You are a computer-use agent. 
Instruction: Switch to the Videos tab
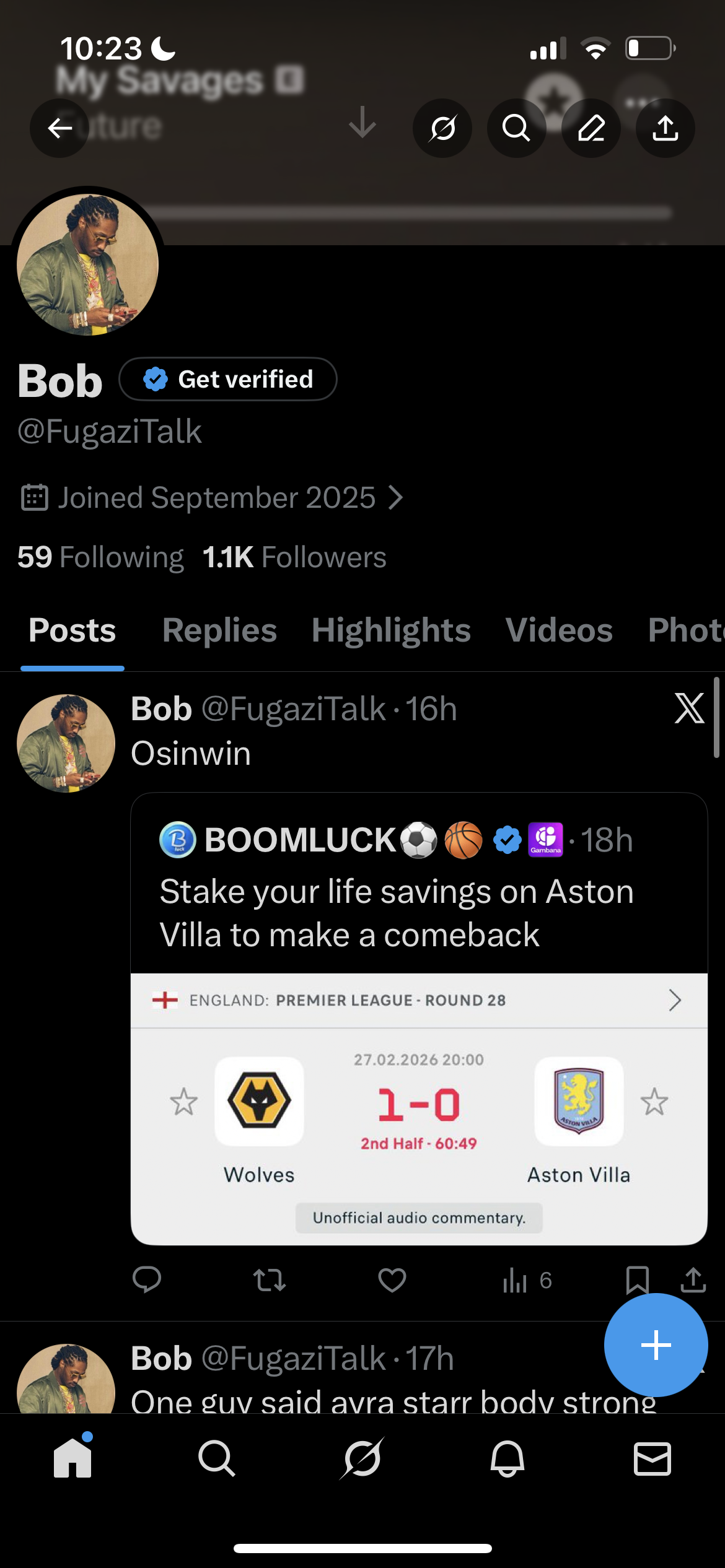[x=559, y=630]
